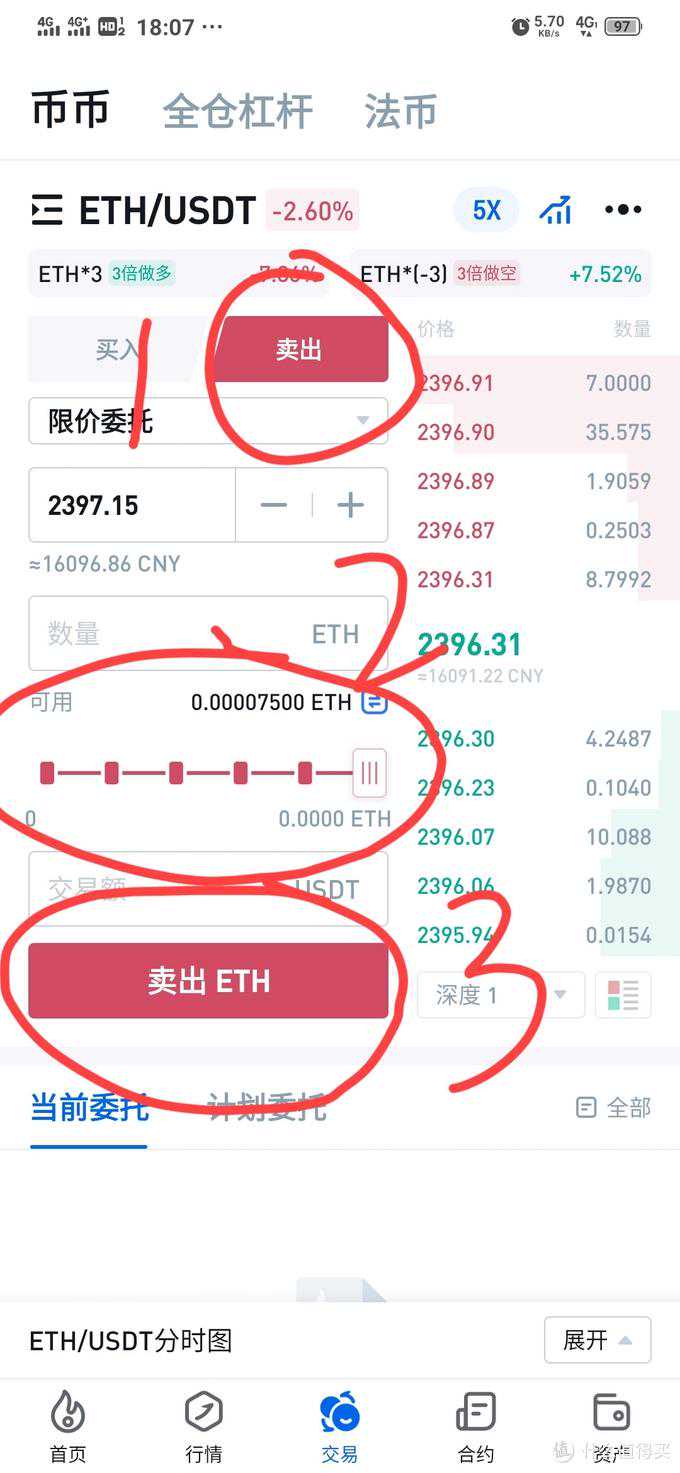Switch to the 计划委托 tab
The height and width of the screenshot is (1473, 680).
[266, 1107]
